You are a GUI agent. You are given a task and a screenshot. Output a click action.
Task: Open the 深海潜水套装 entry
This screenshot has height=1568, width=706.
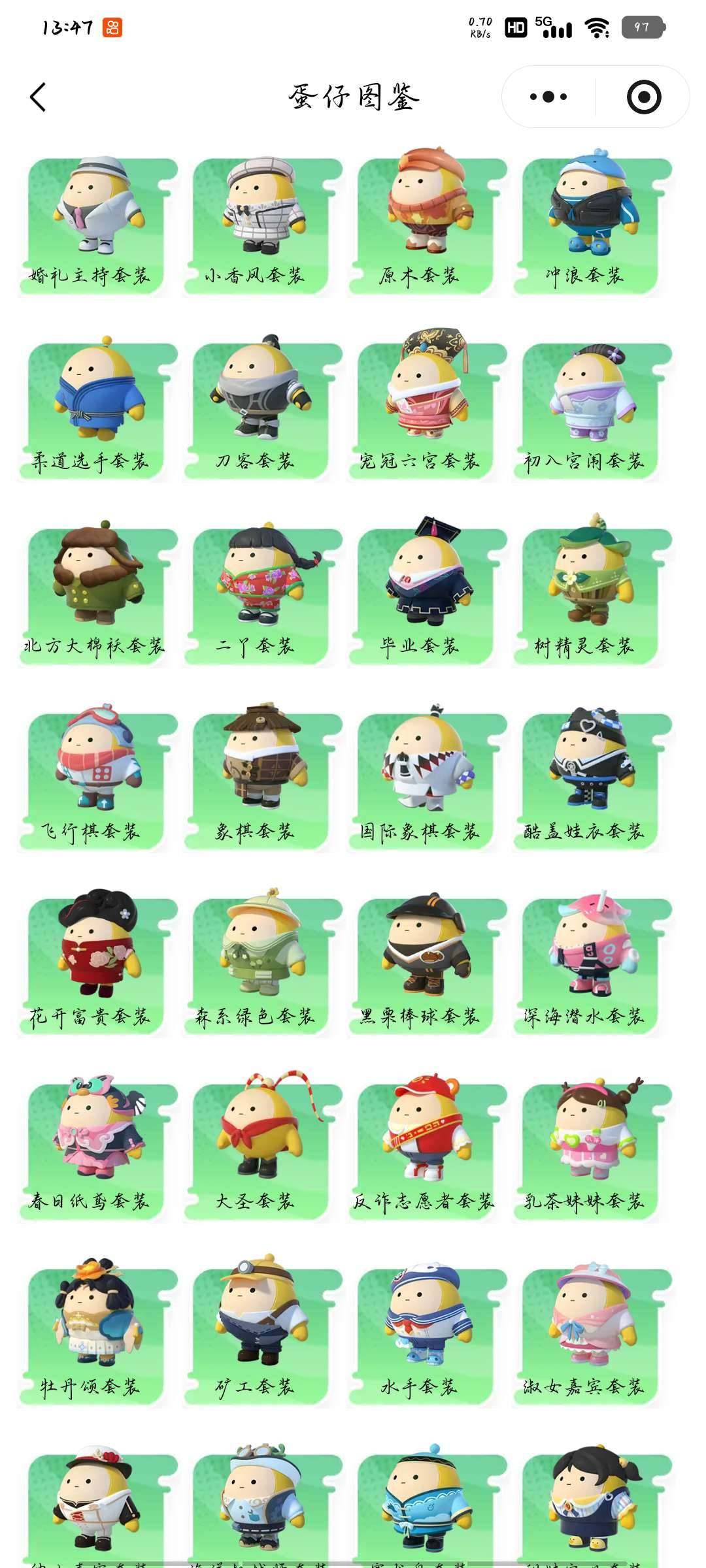coord(592,966)
